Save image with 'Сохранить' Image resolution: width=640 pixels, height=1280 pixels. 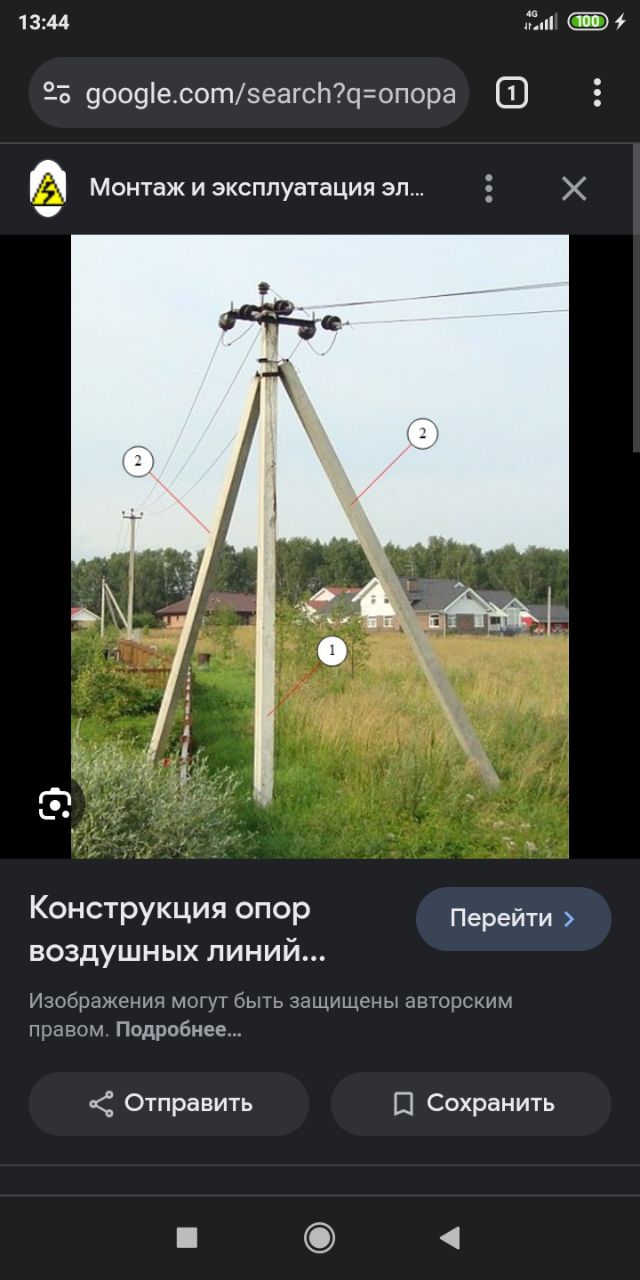point(471,1103)
